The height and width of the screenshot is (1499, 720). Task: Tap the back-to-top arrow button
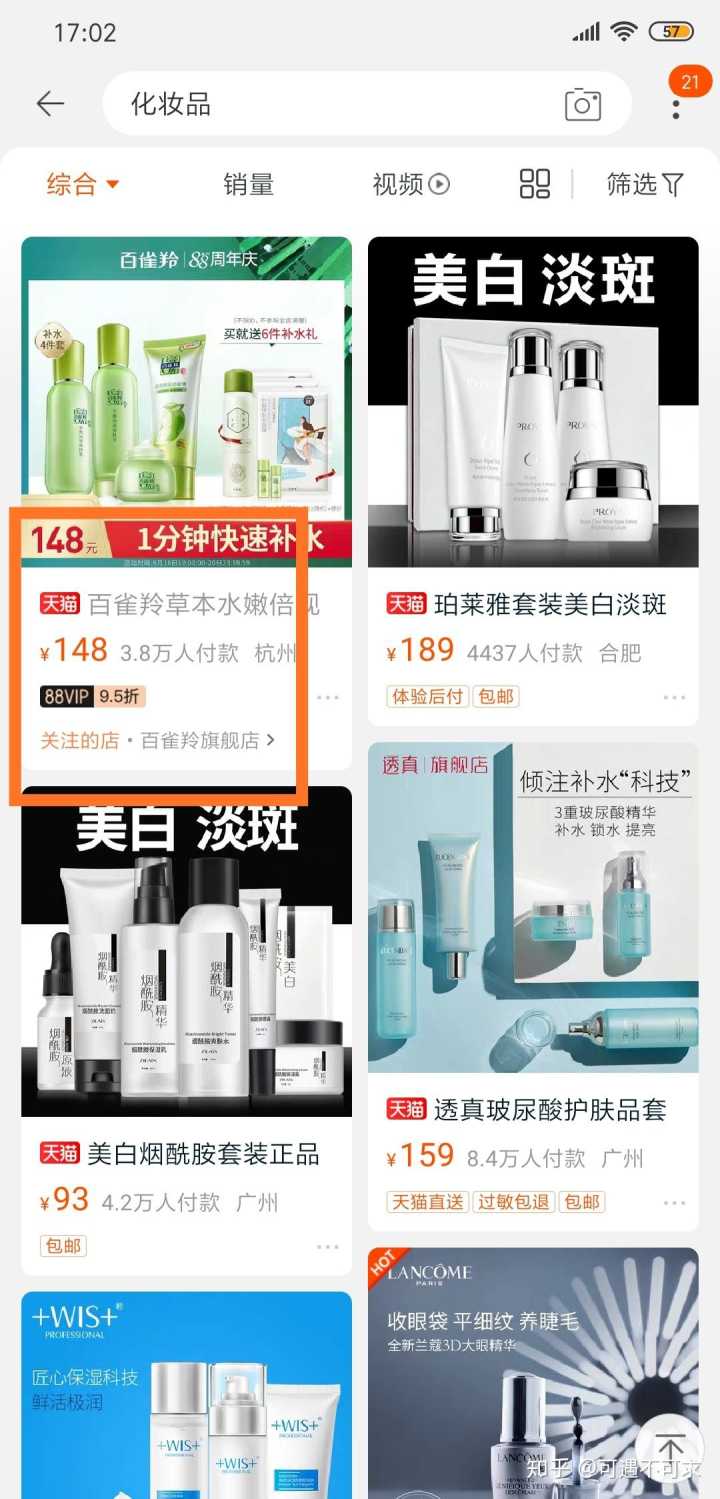tap(670, 1447)
